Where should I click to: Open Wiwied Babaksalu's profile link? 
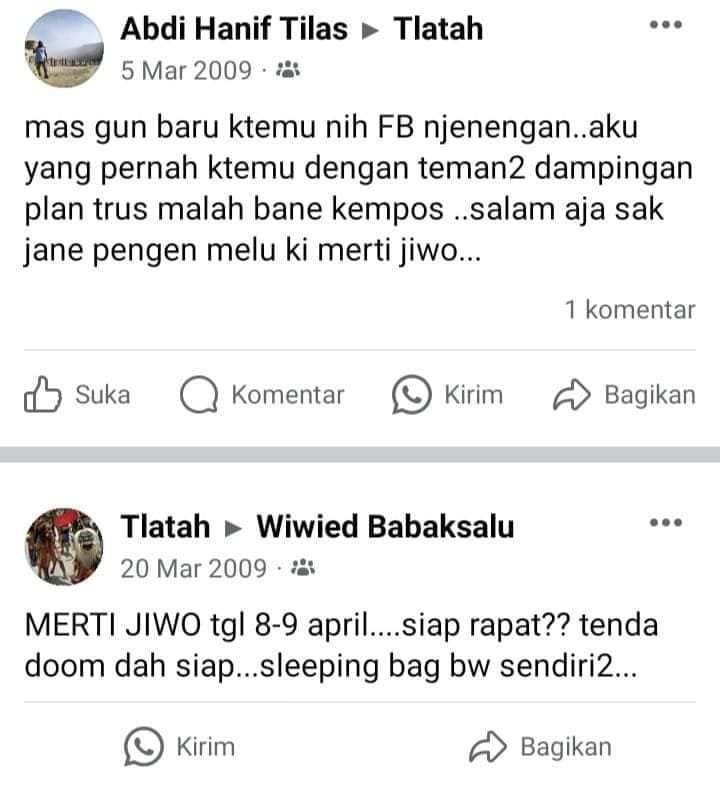click(385, 526)
